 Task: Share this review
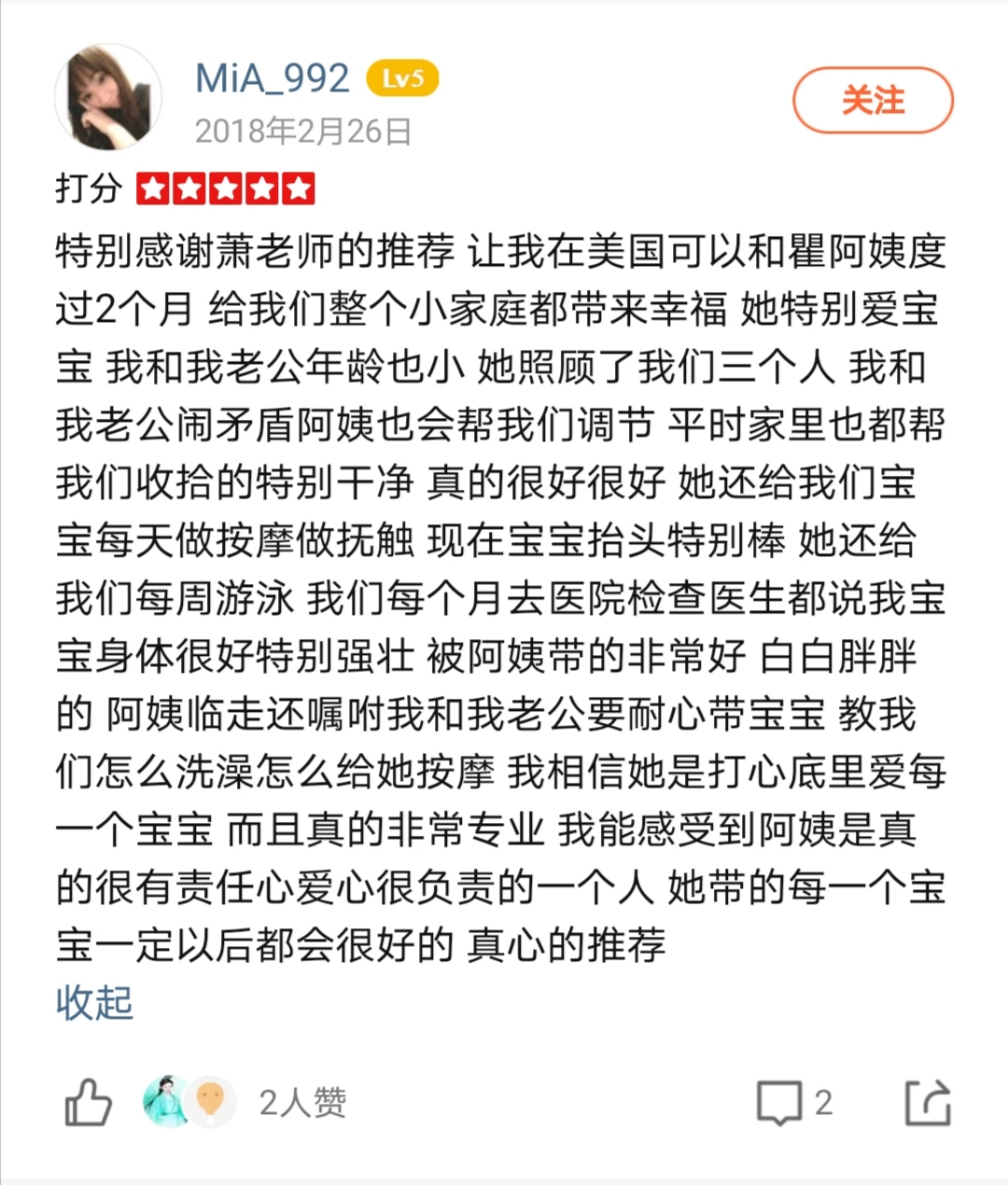pos(928,1102)
